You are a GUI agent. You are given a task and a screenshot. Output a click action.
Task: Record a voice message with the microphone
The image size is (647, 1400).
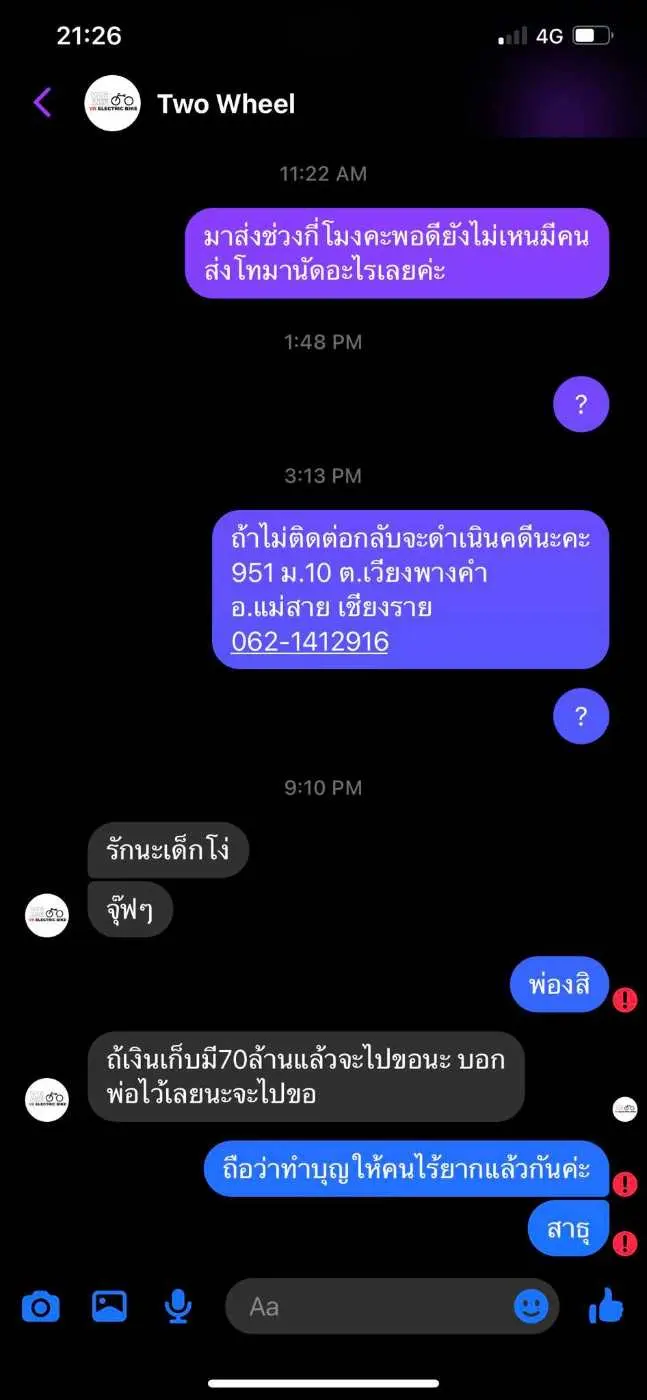(178, 1305)
